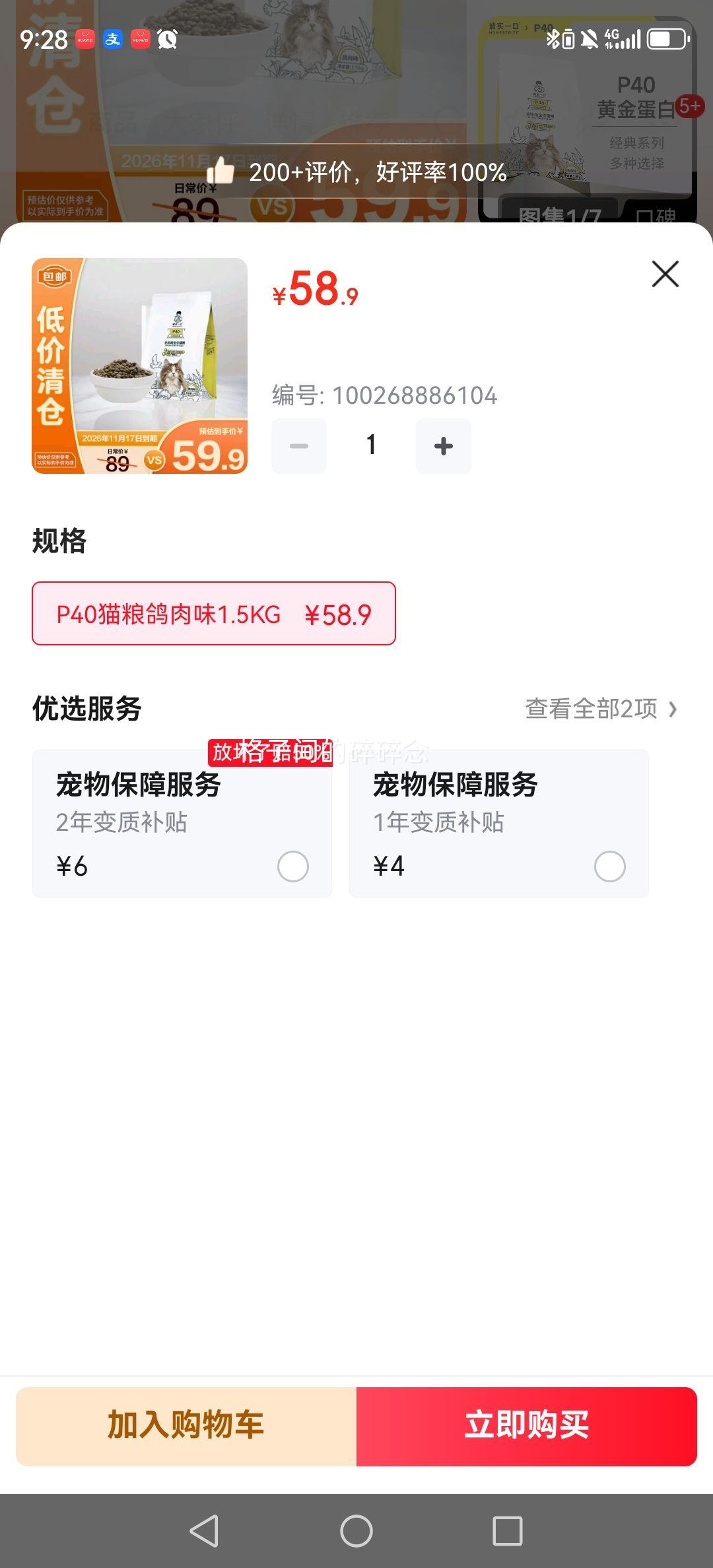Tap 立即购买 to buy now
713x1568 pixels.
527,1427
